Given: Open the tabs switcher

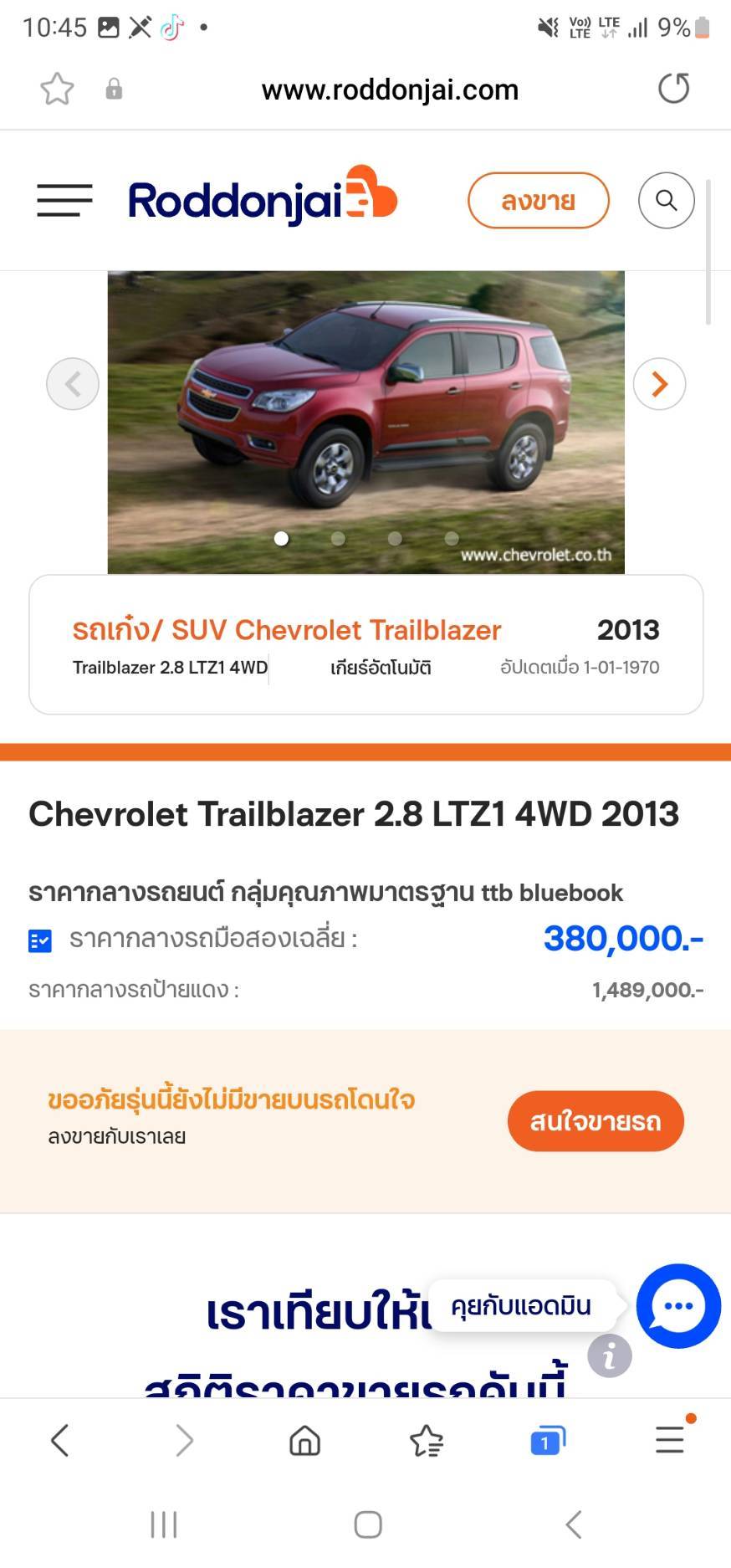Looking at the screenshot, I should click(548, 1441).
